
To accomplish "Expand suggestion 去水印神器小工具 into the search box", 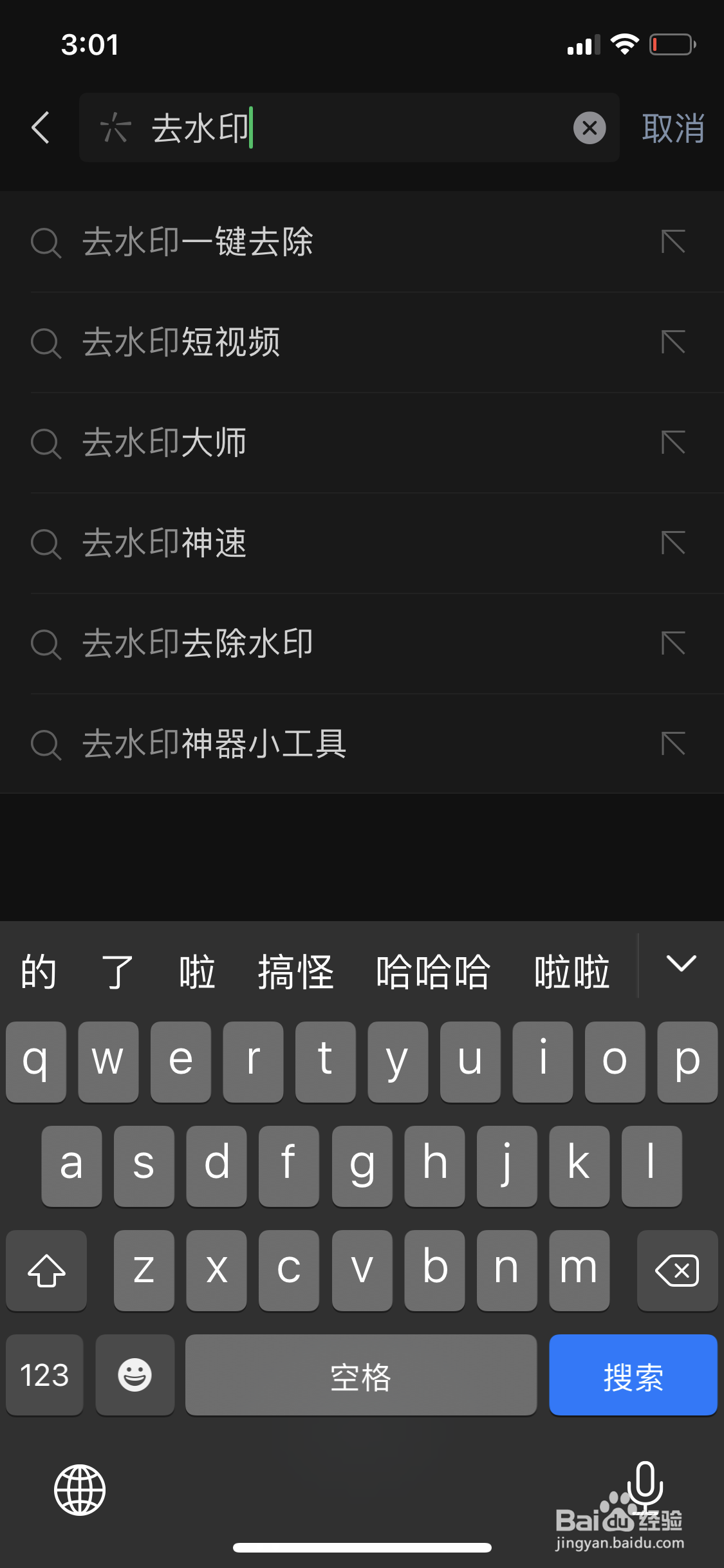I will pyautogui.click(x=671, y=745).
